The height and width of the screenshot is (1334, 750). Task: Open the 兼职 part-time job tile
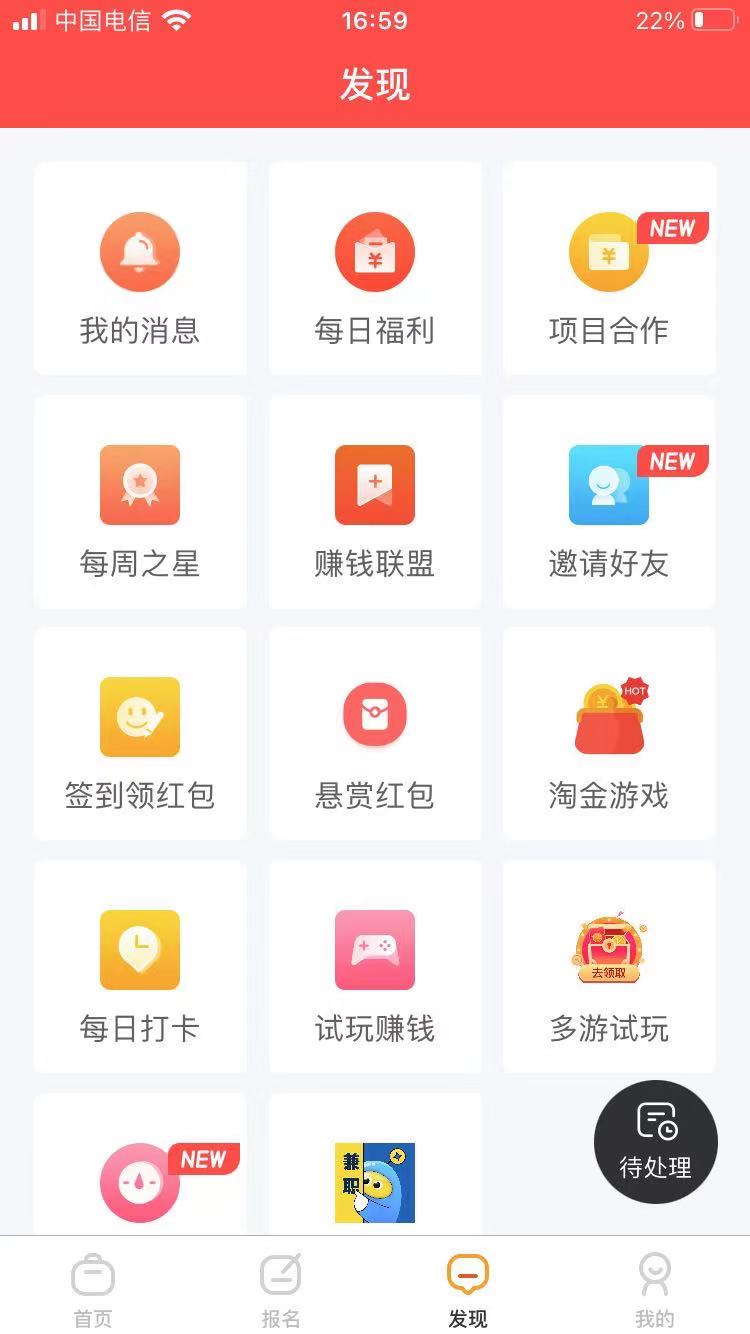(375, 1180)
